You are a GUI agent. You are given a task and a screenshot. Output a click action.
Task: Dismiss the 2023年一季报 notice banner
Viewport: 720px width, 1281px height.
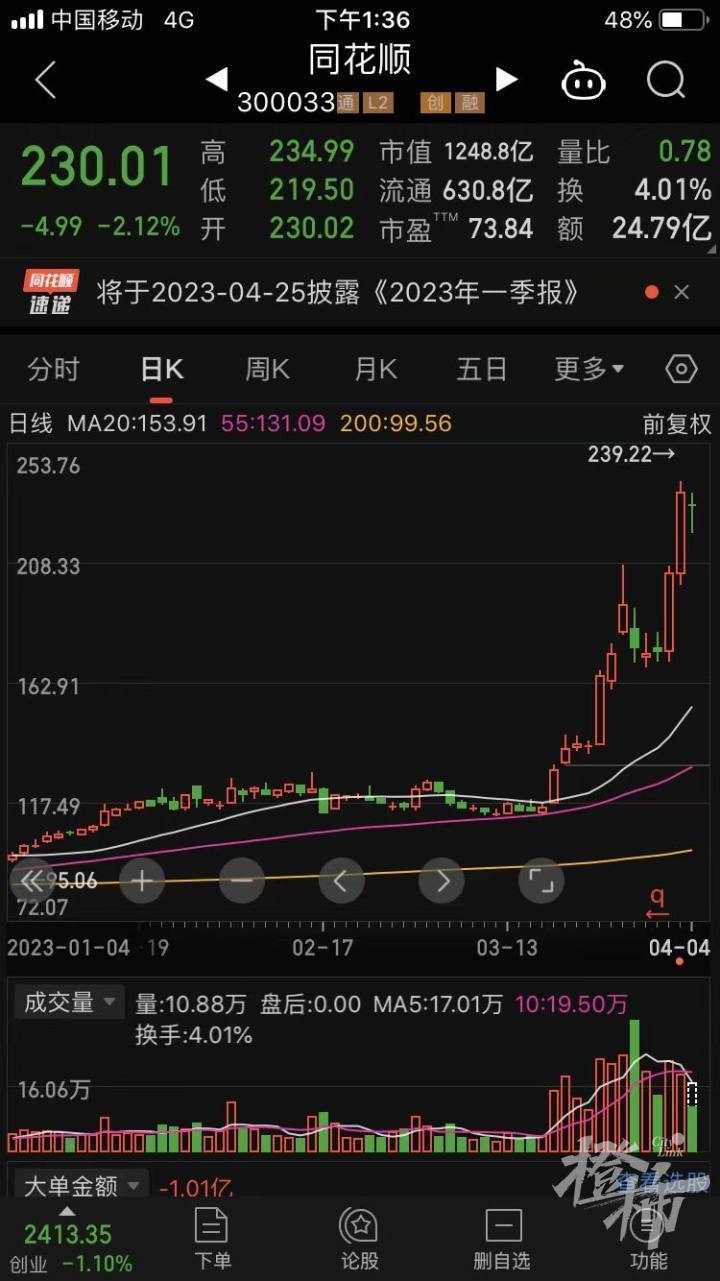click(682, 292)
